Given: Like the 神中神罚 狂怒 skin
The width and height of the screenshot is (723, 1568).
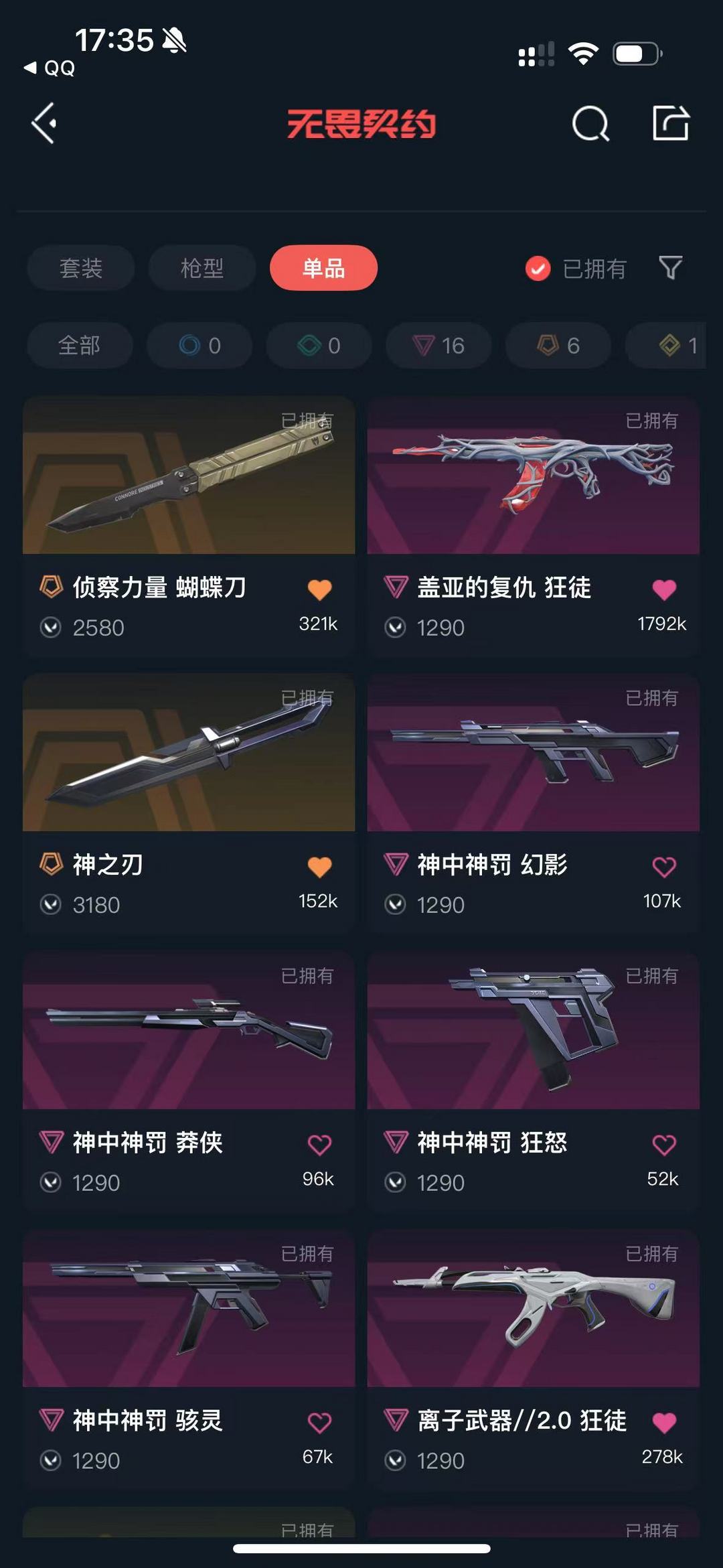Looking at the screenshot, I should click(x=664, y=1145).
